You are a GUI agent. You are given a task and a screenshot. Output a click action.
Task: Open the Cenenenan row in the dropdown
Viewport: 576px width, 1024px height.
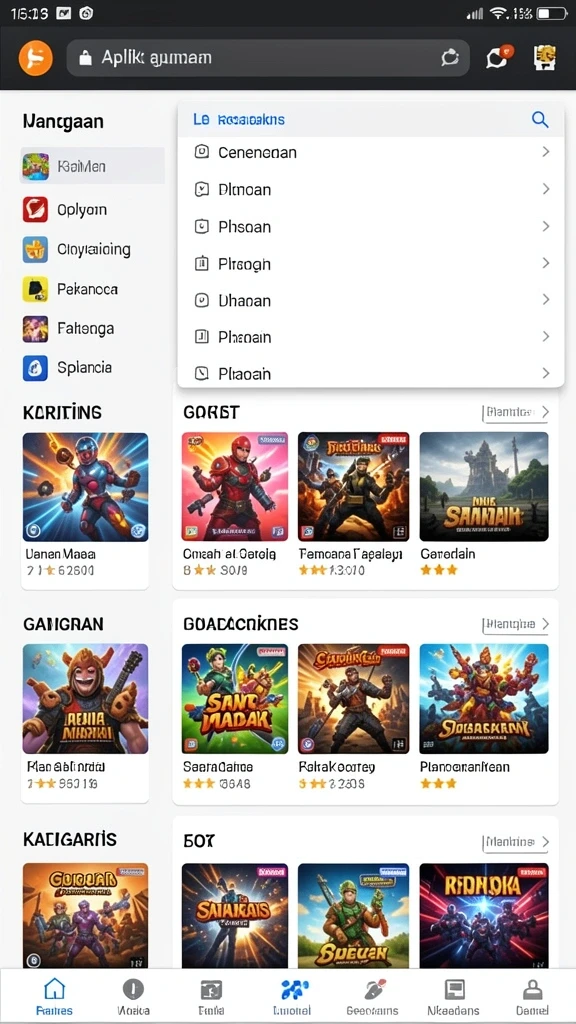pos(371,152)
